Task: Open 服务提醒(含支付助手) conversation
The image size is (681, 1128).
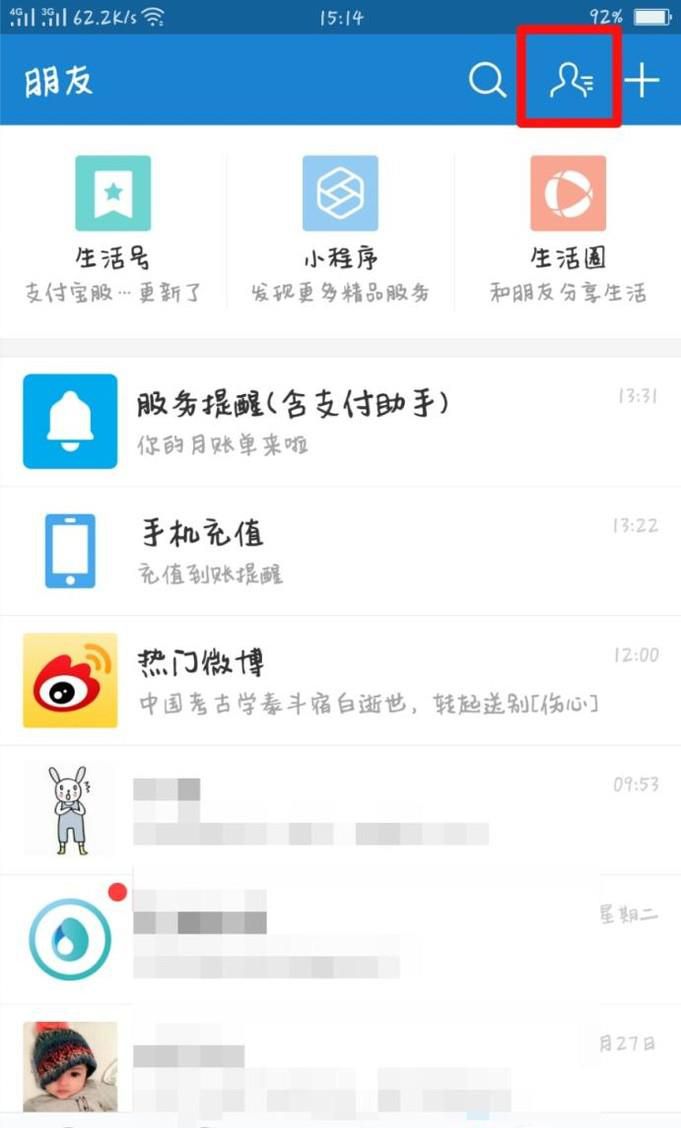Action: (340, 421)
